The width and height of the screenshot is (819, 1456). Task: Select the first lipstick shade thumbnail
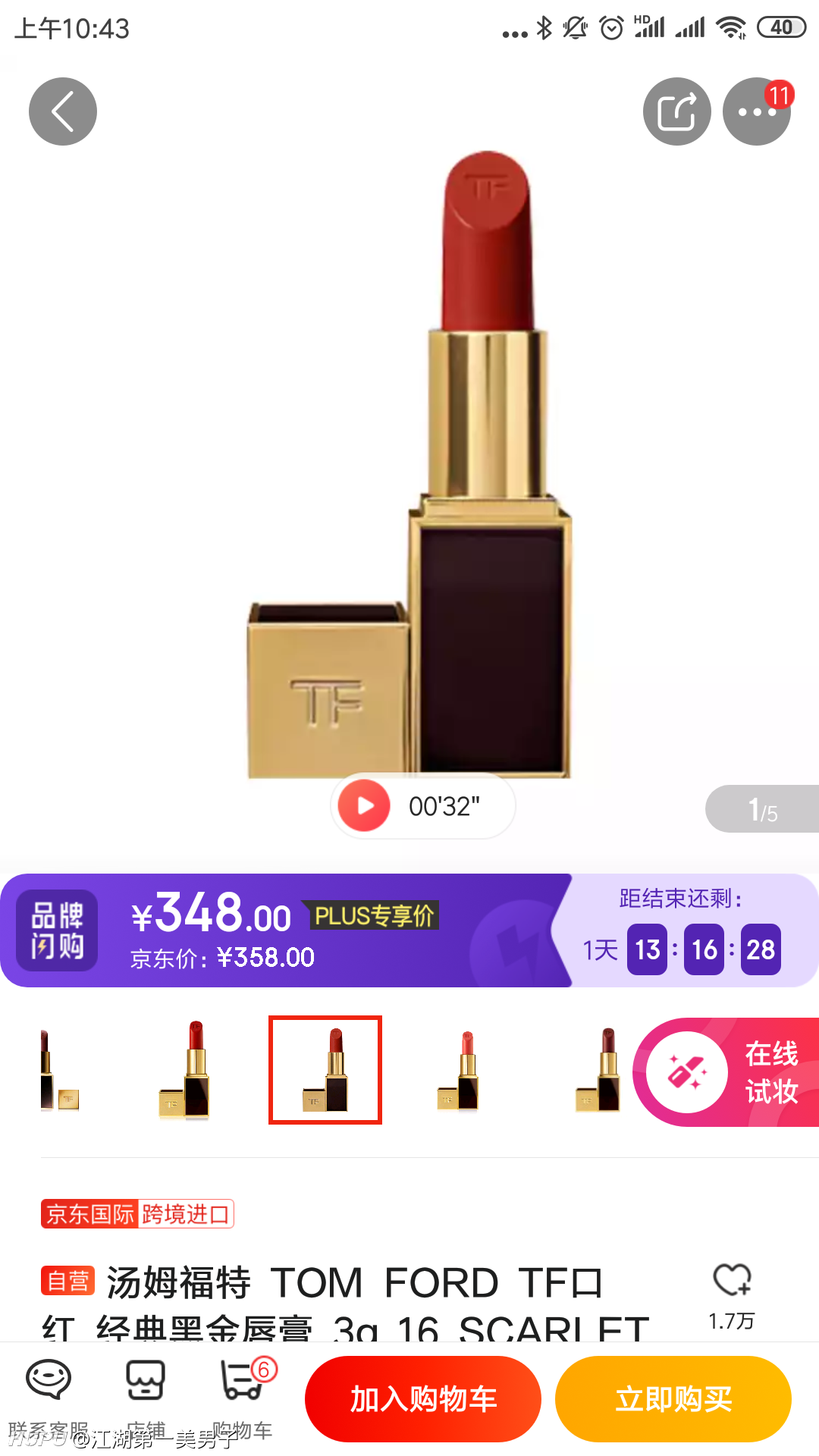[58, 1071]
